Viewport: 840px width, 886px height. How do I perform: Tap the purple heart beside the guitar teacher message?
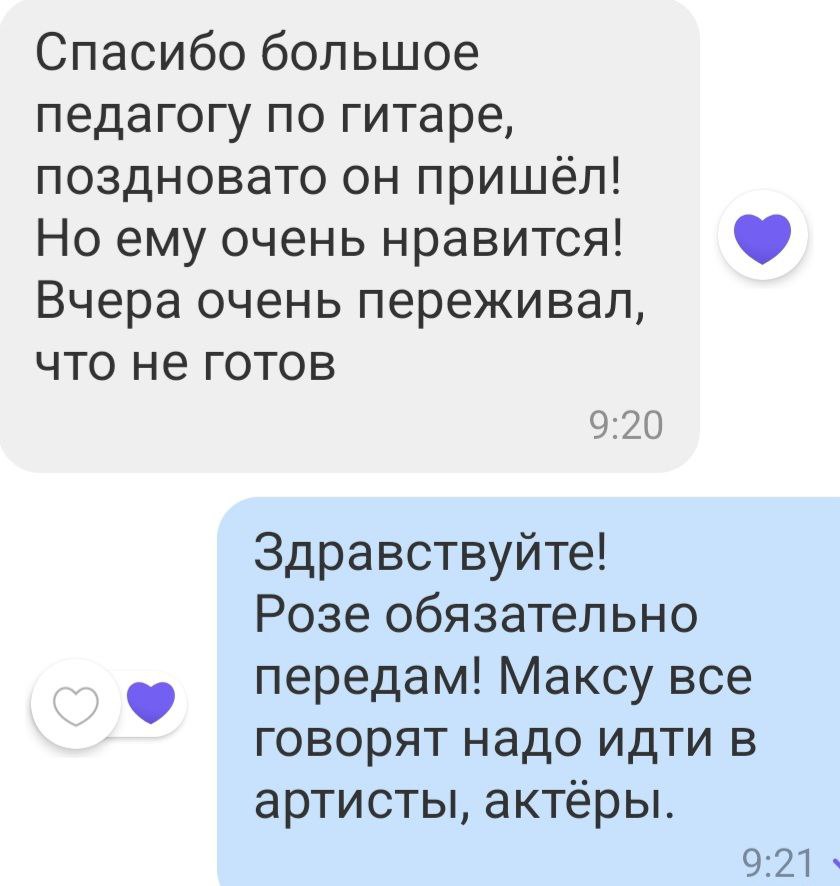762,237
